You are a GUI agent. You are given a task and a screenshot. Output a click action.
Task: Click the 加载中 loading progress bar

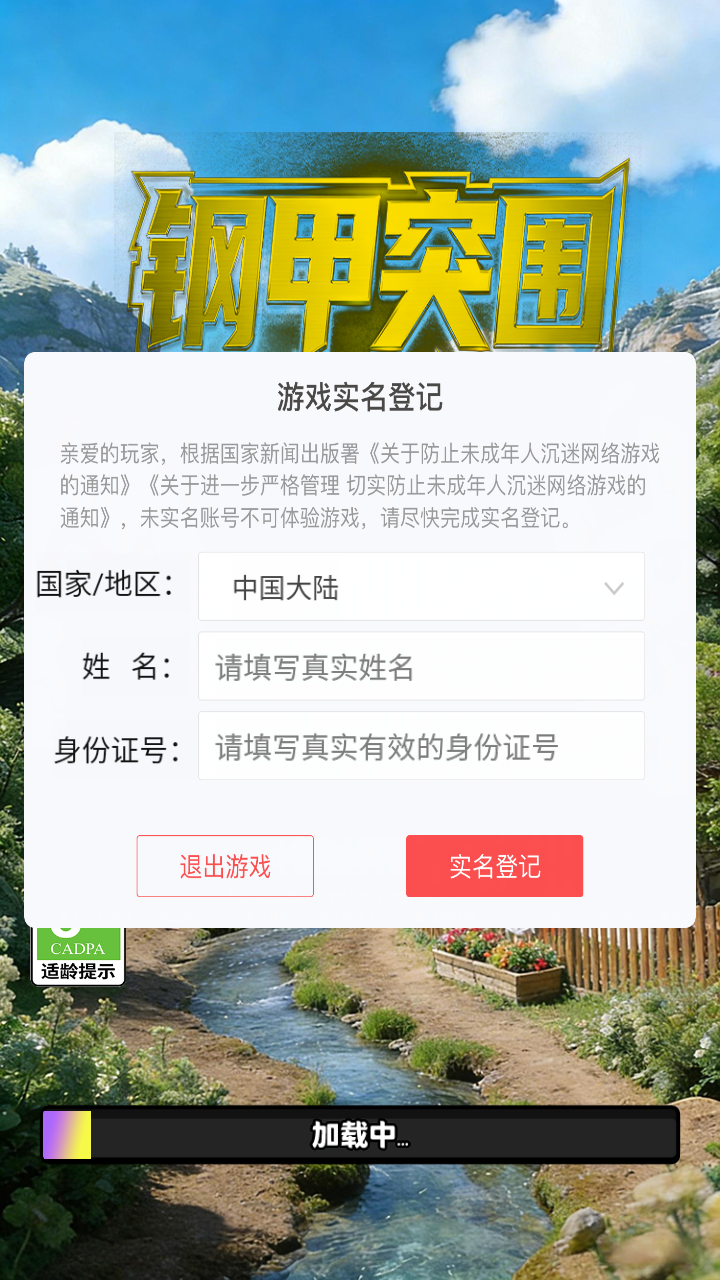pos(360,1132)
